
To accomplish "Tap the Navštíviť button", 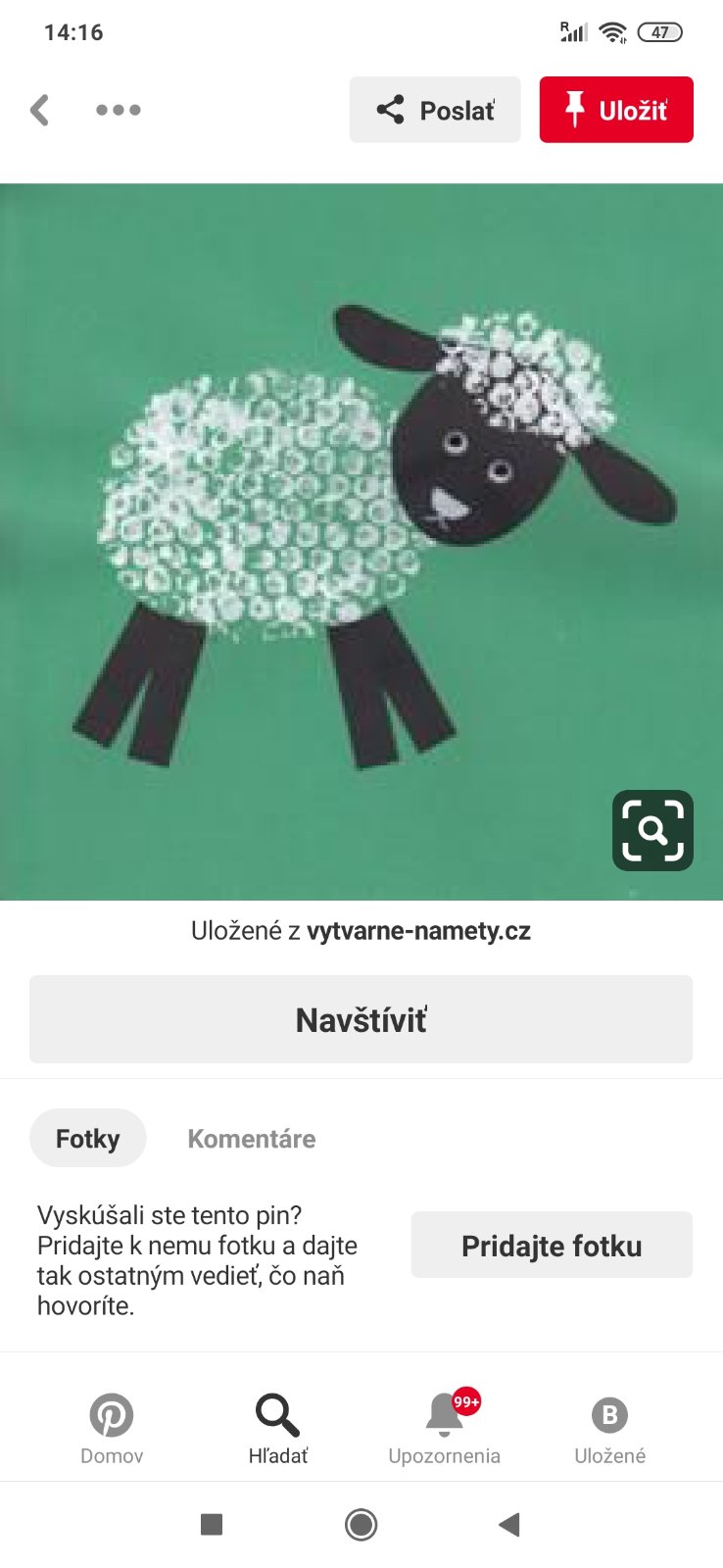I will [361, 1019].
